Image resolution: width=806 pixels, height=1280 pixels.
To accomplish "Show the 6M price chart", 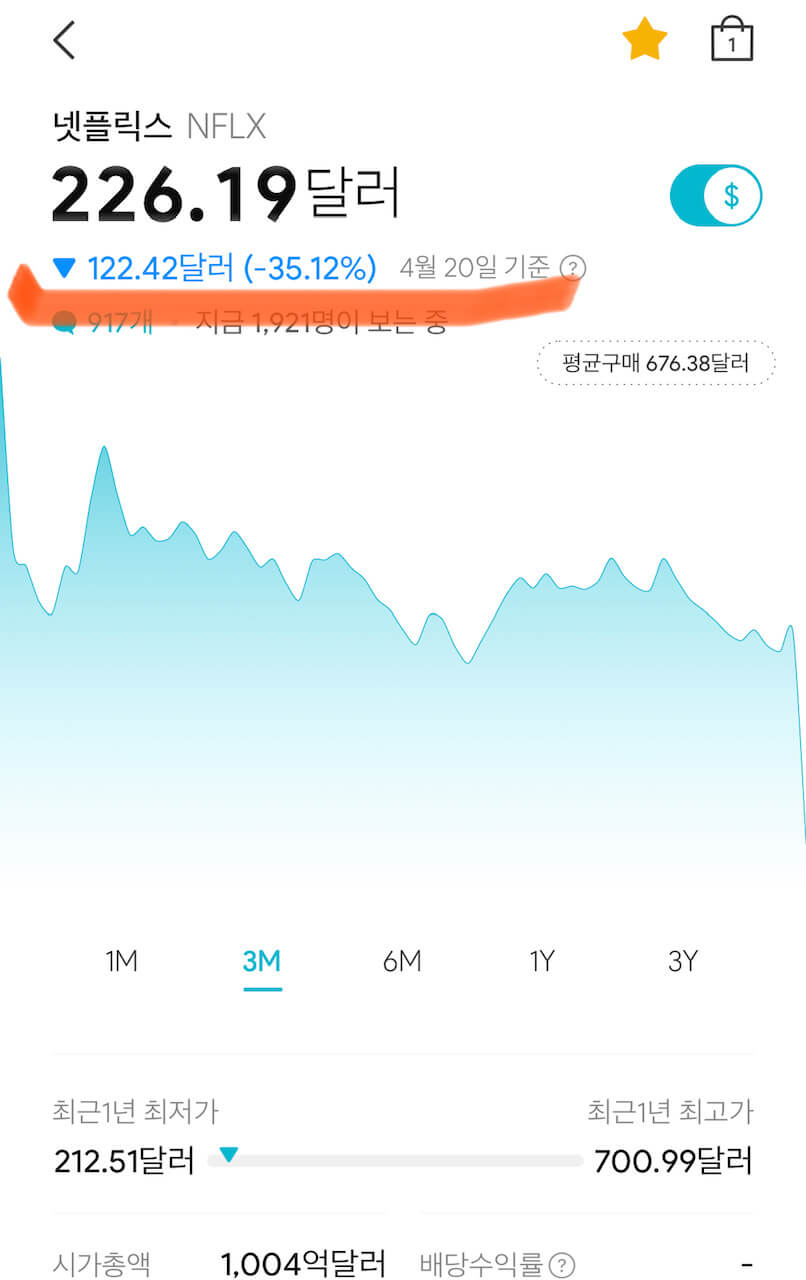I will point(402,962).
